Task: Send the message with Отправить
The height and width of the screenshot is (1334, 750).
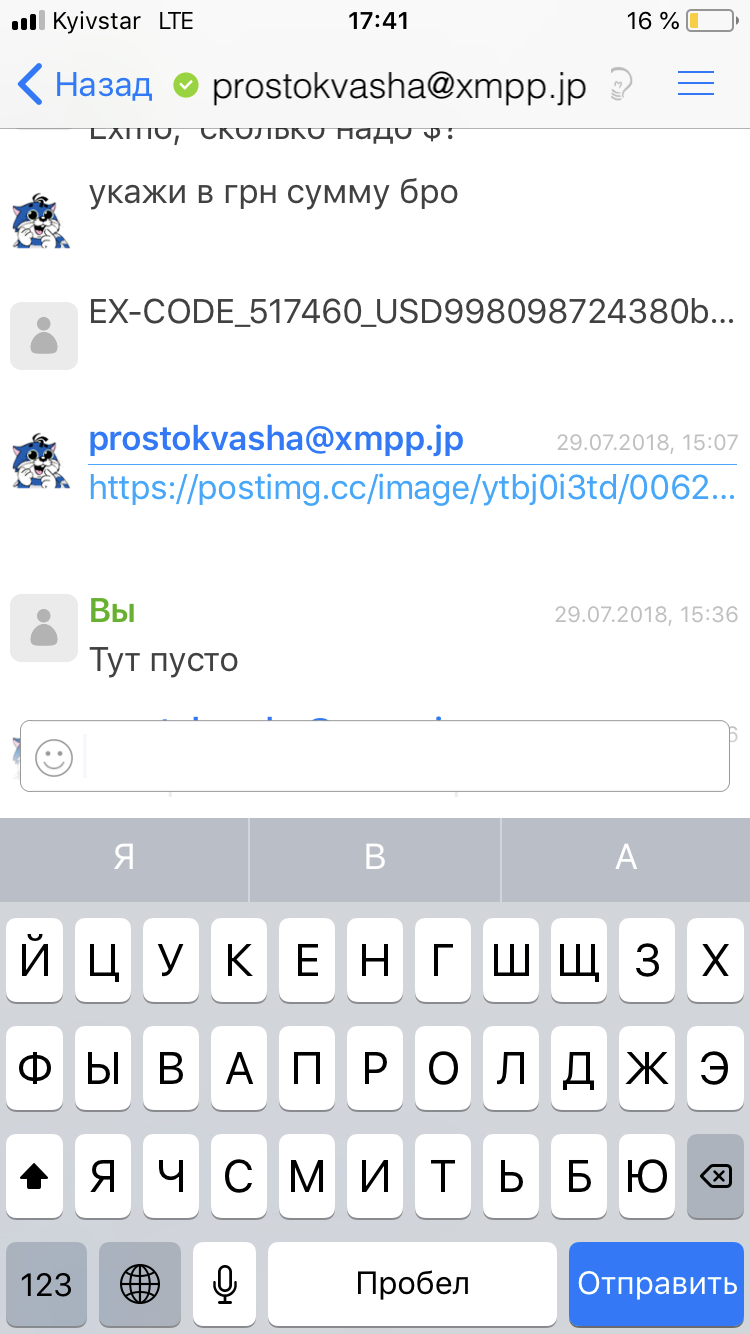Action: pos(657,1283)
